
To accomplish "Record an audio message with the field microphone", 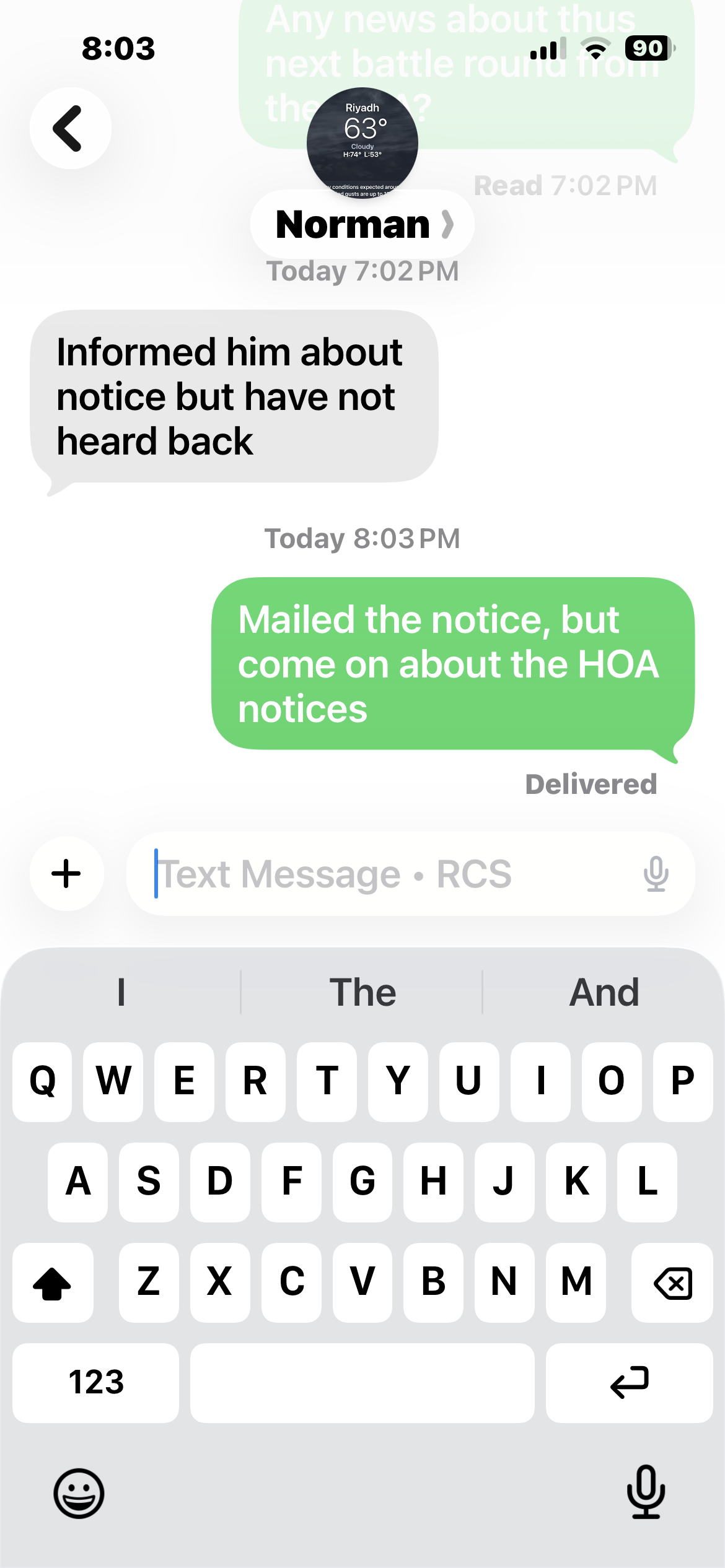I will coord(656,874).
